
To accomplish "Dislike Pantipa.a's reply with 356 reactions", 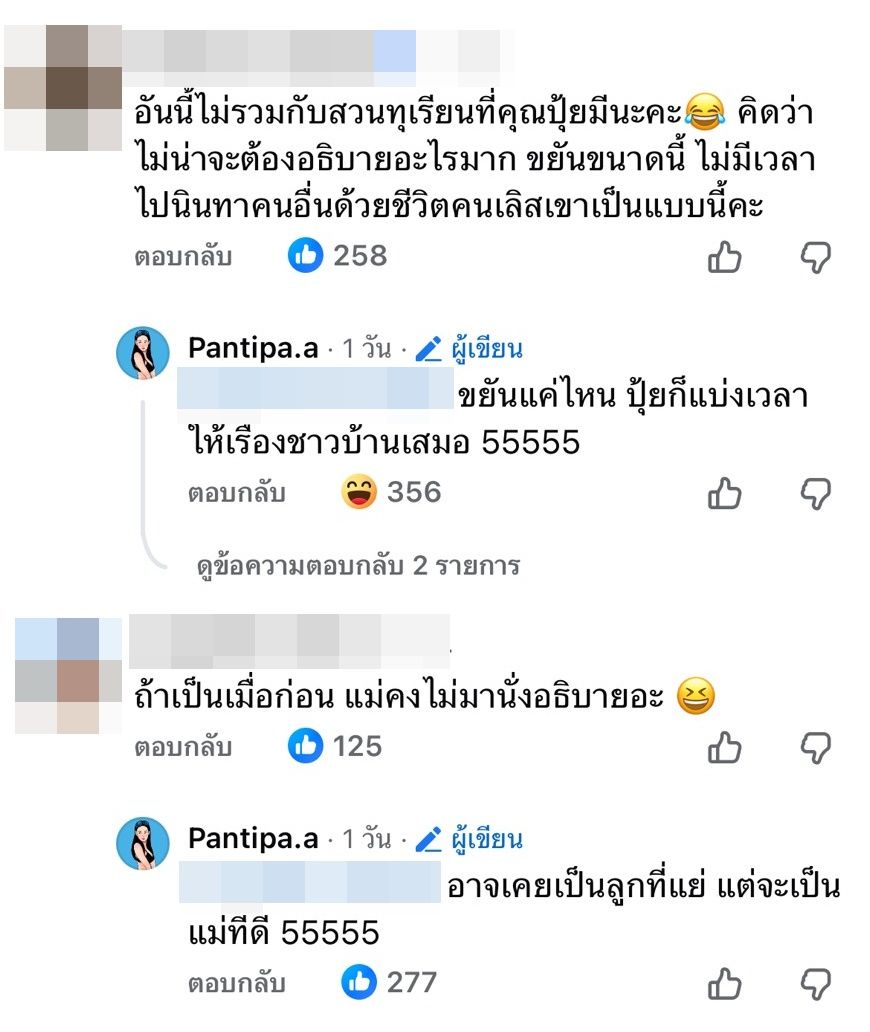I will [x=816, y=493].
